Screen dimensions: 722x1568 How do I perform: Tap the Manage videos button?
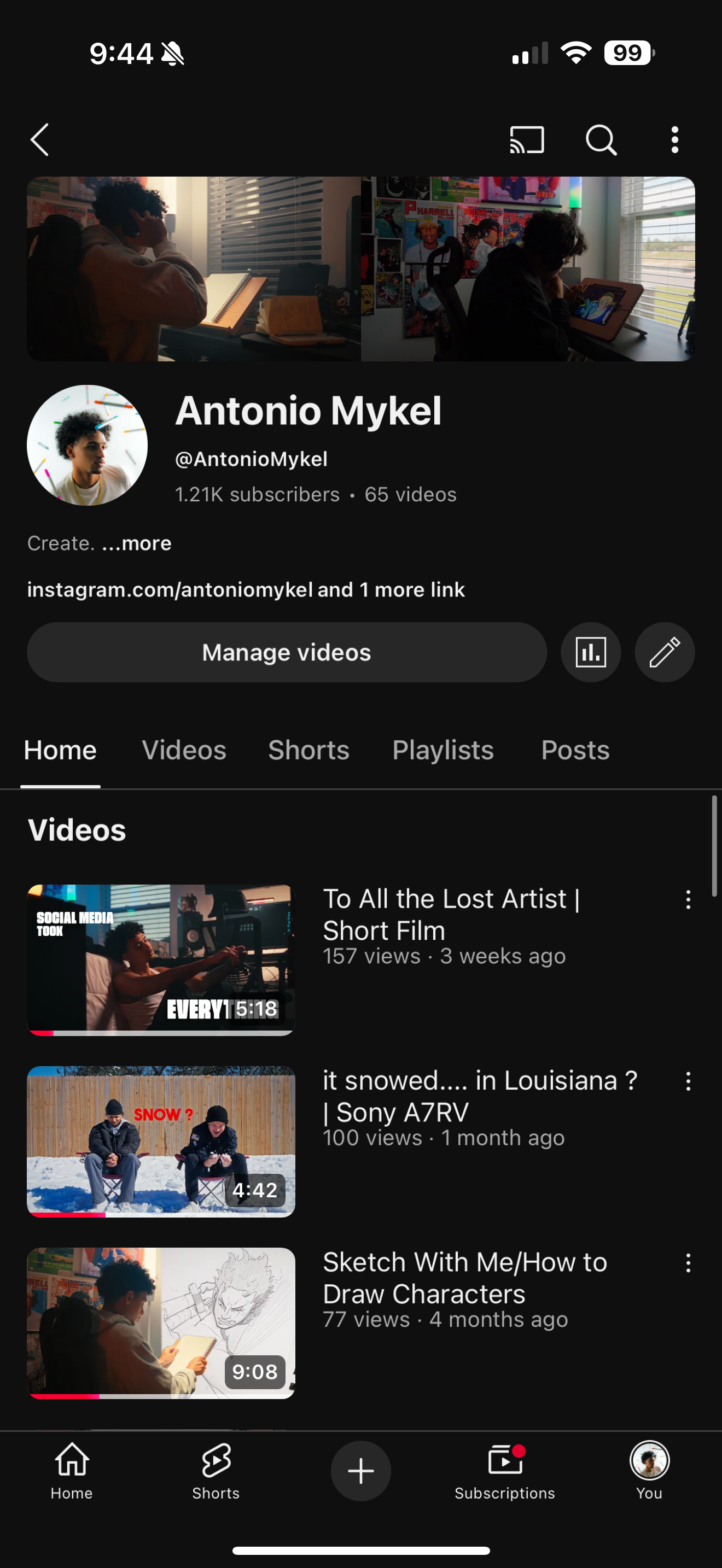coord(287,653)
